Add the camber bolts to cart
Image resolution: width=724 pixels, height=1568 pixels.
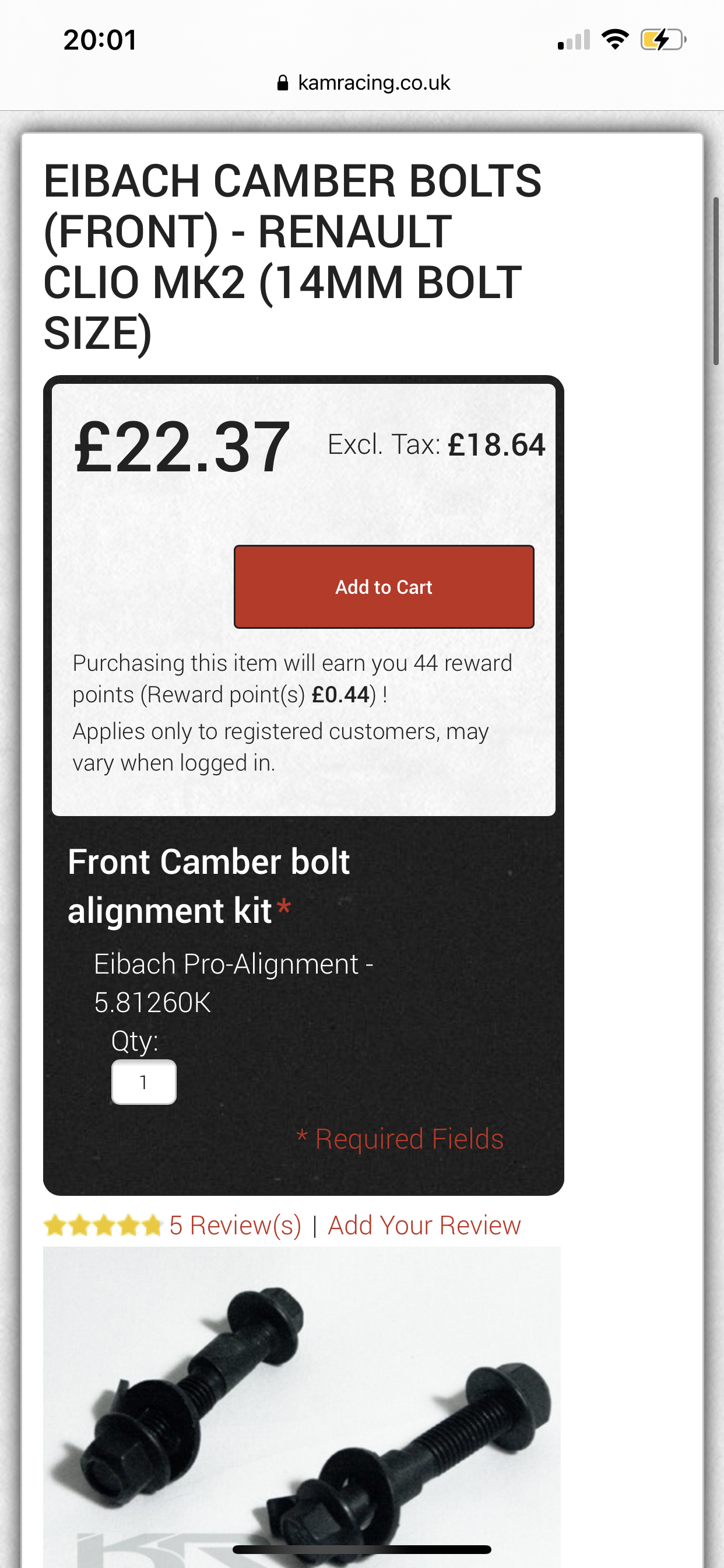click(384, 587)
